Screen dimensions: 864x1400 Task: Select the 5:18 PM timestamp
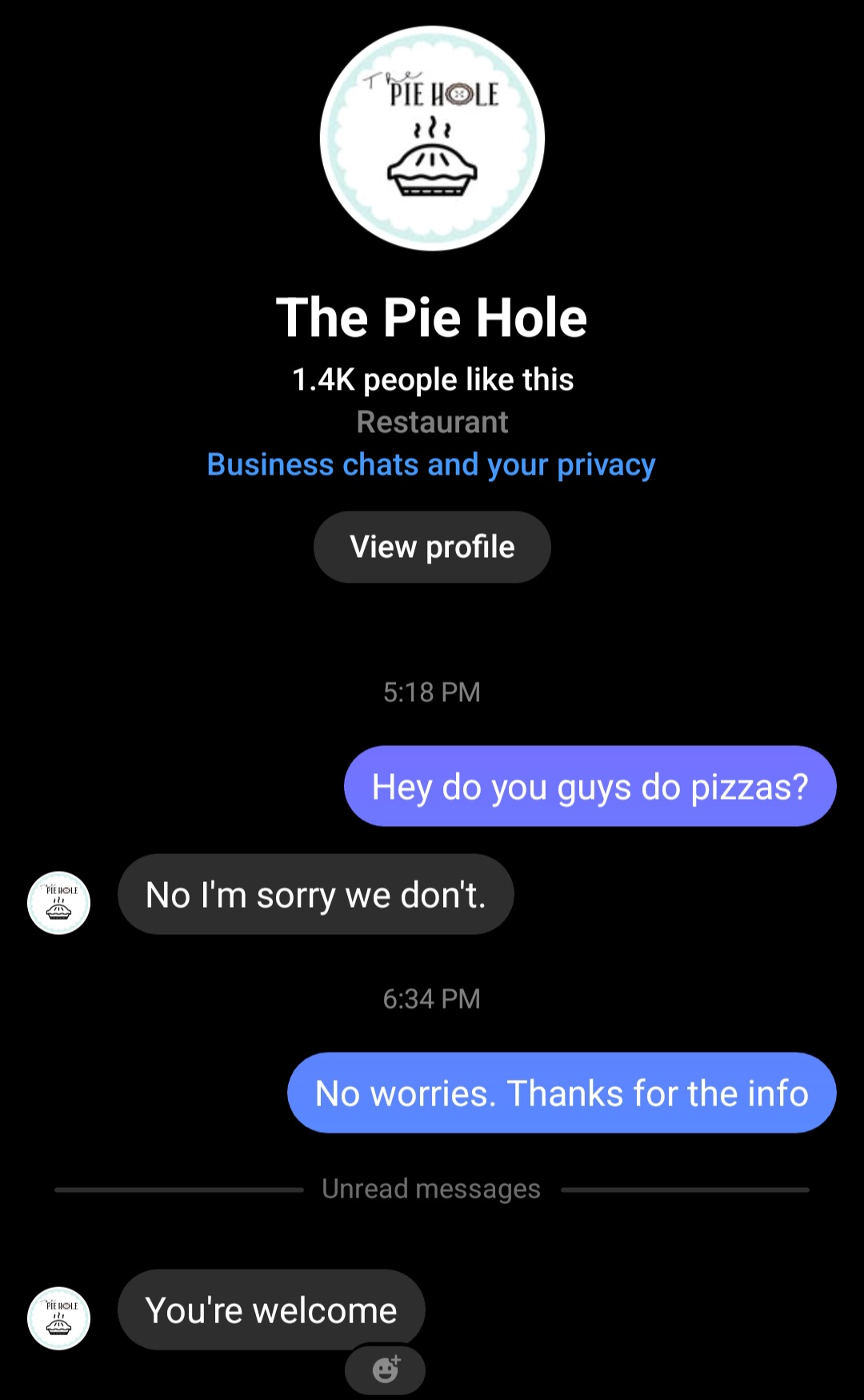[432, 692]
